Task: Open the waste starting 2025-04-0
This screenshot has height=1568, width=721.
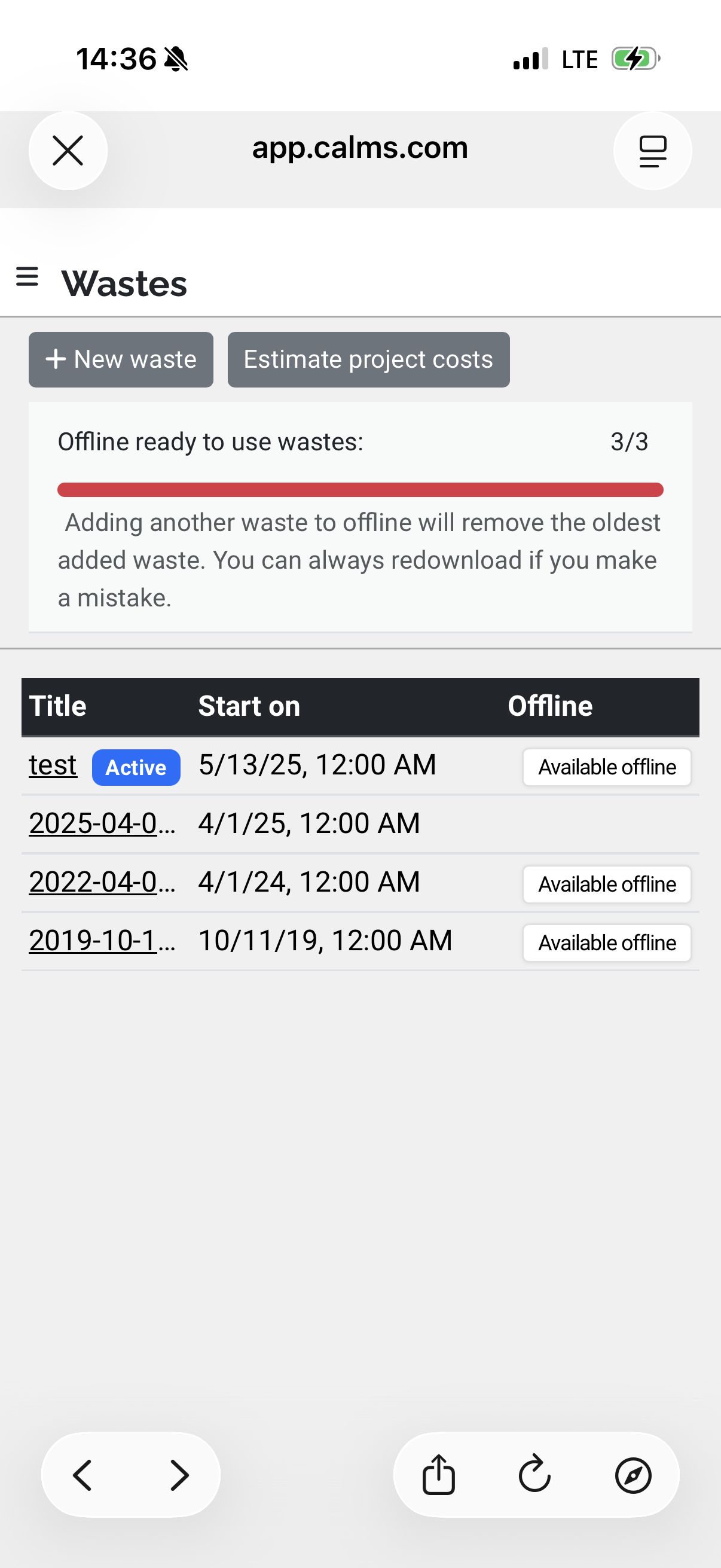Action: (x=102, y=823)
